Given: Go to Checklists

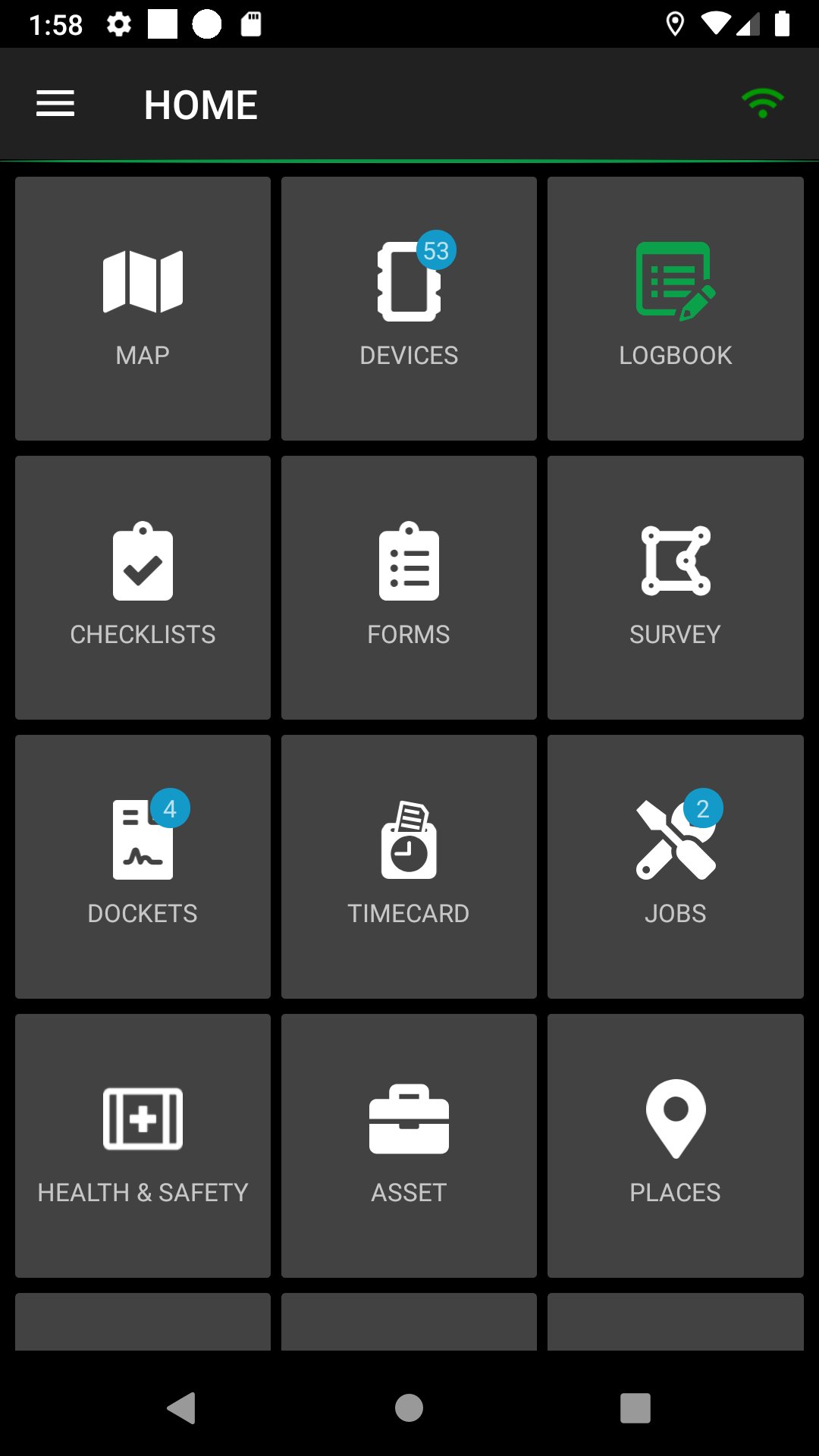Looking at the screenshot, I should [x=143, y=588].
